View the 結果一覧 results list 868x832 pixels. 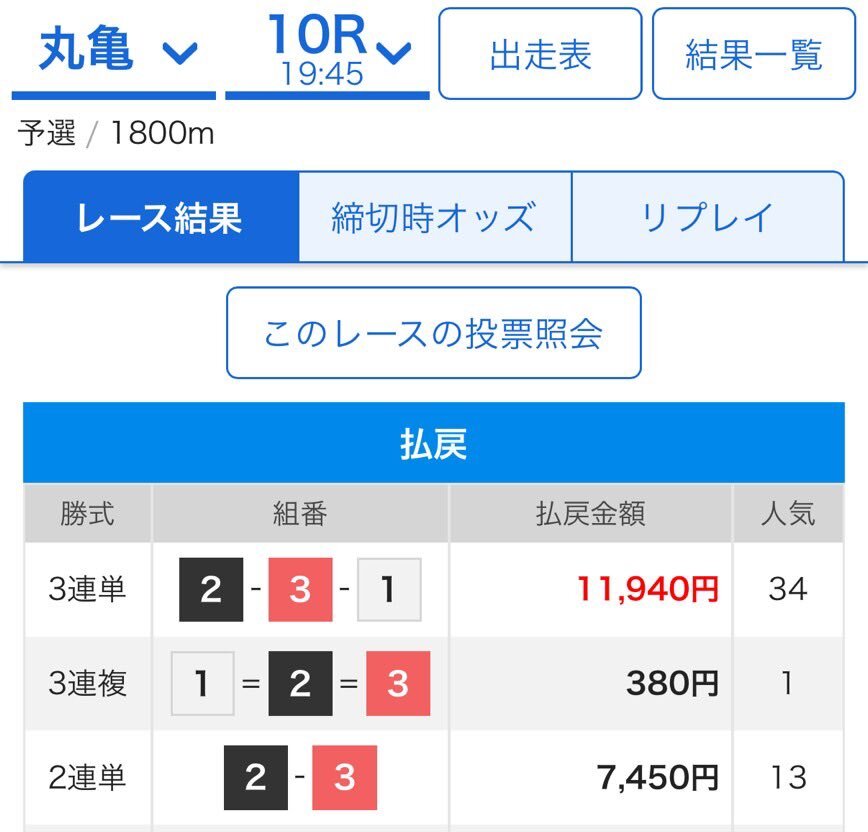click(x=753, y=54)
